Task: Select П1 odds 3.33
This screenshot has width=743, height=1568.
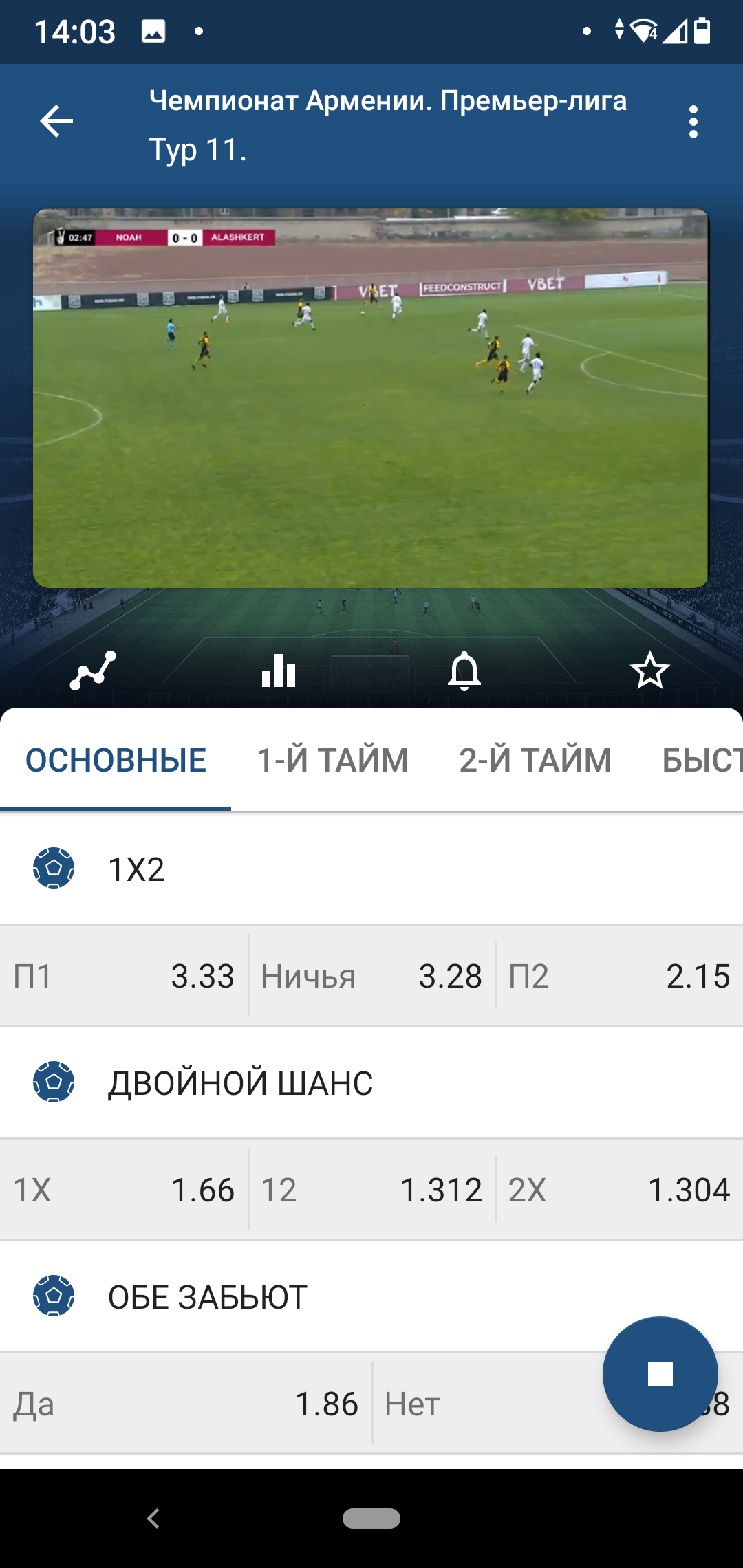Action: (124, 976)
